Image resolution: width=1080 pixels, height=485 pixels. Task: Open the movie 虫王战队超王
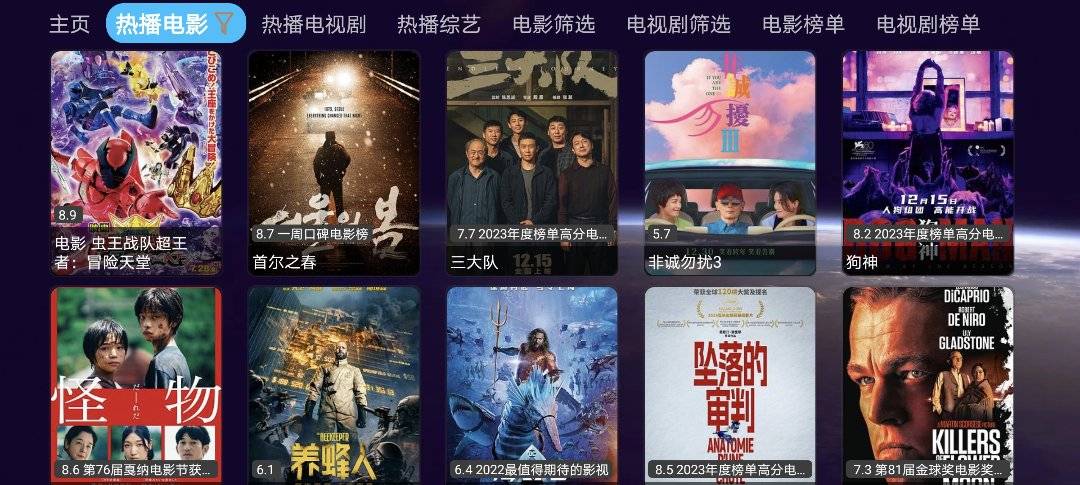click(136, 162)
